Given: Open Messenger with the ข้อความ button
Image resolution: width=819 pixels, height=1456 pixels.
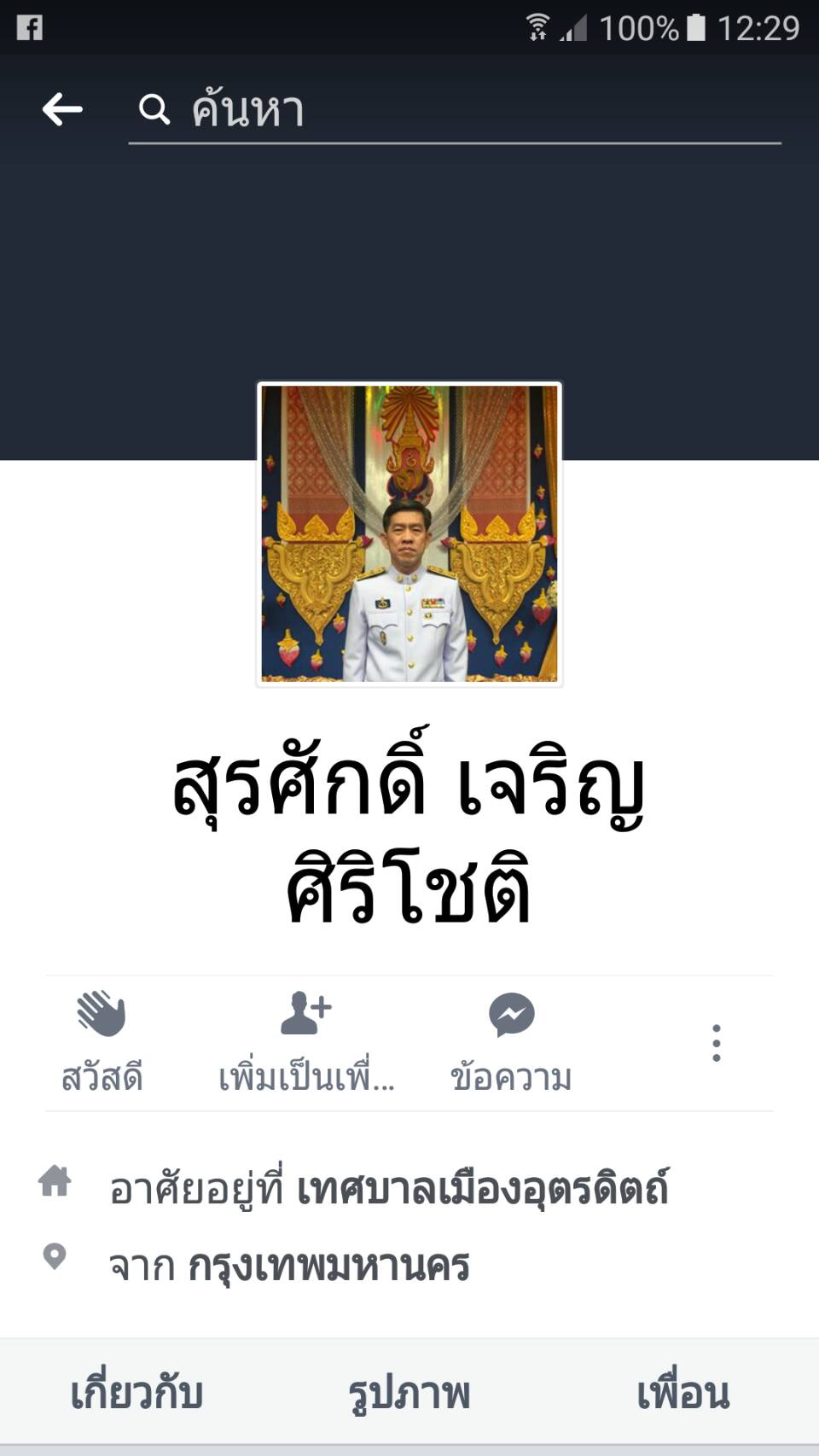Looking at the screenshot, I should (511, 1042).
